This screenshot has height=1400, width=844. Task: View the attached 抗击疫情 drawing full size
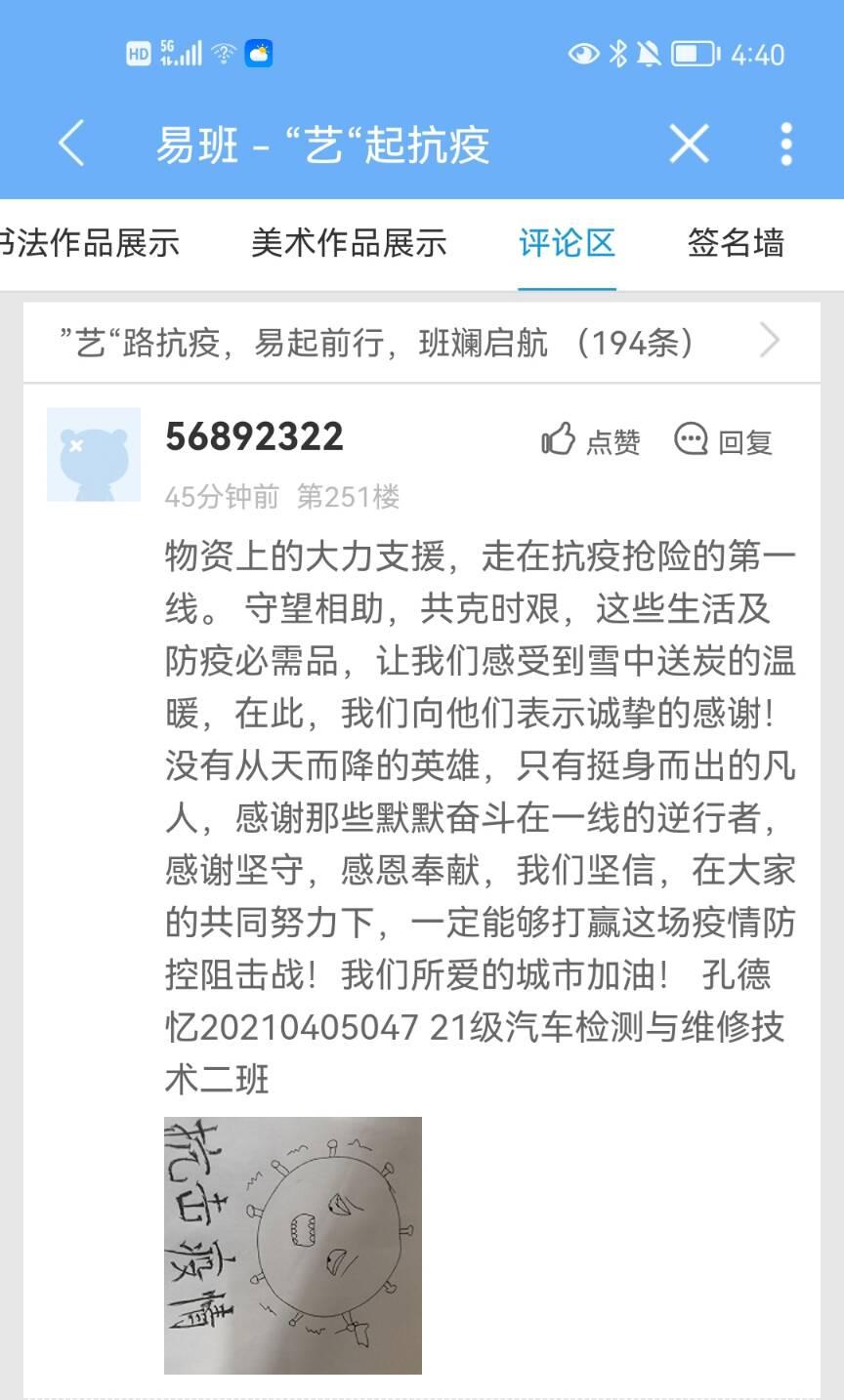click(293, 1245)
